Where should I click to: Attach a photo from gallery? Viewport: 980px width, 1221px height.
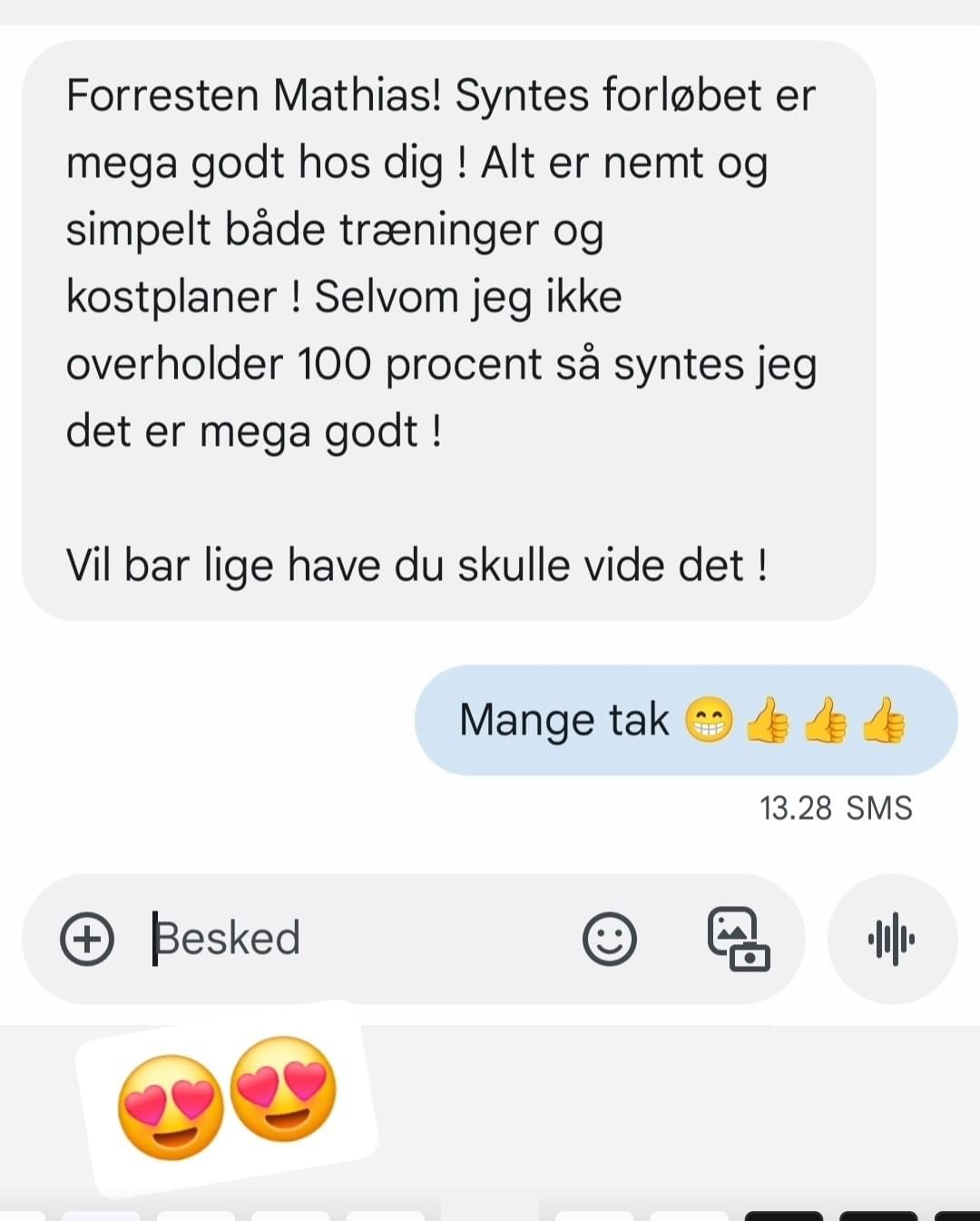click(x=738, y=939)
